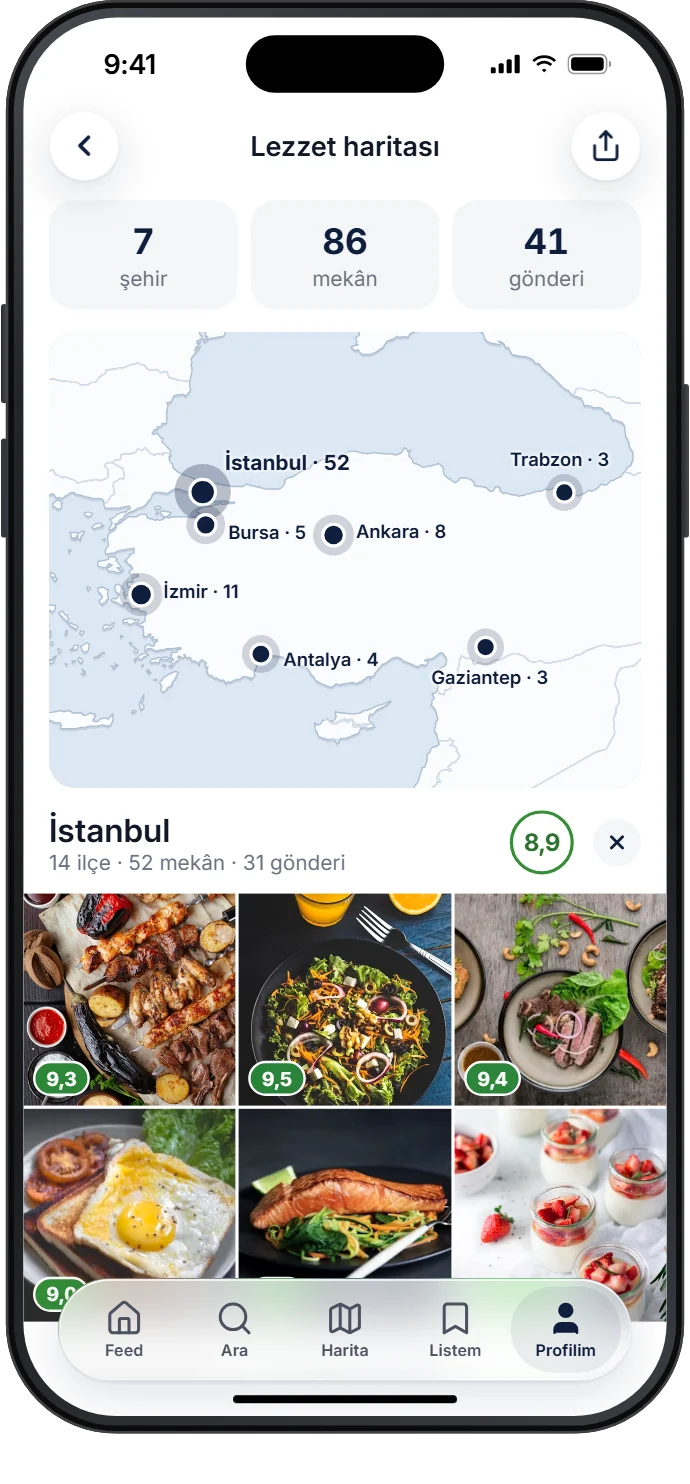Open the salad photo rated 9,5
The image size is (690, 1484).
coord(345,999)
